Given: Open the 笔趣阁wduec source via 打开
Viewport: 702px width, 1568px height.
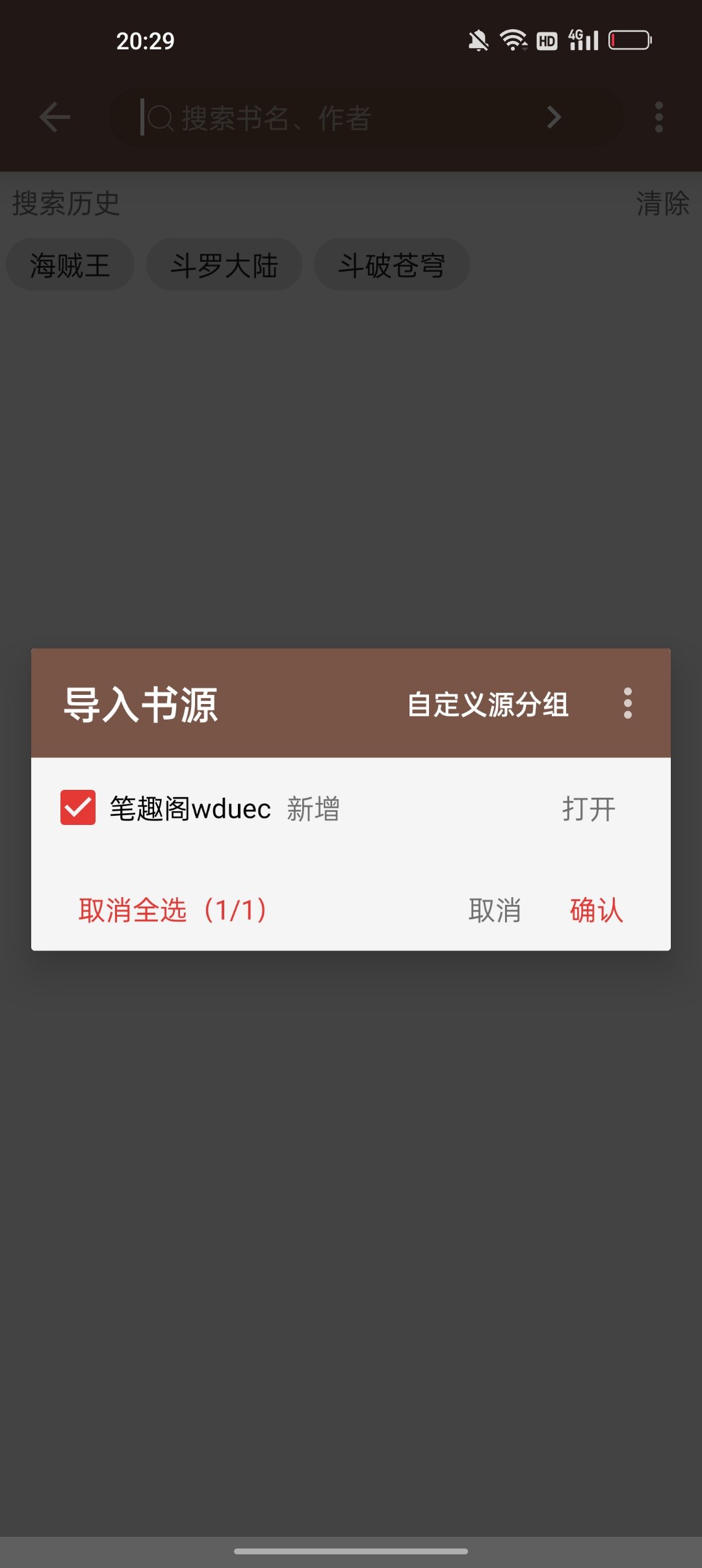Looking at the screenshot, I should pyautogui.click(x=587, y=809).
